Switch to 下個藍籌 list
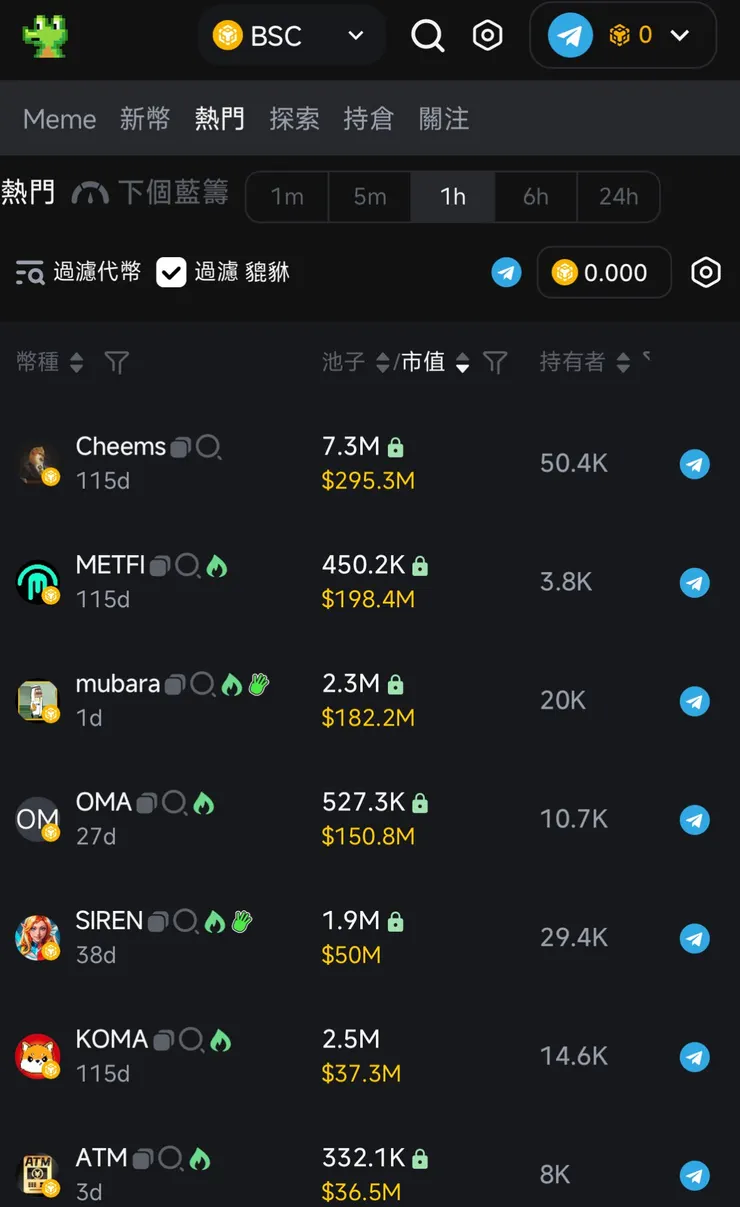The width and height of the screenshot is (740, 1207). point(152,193)
